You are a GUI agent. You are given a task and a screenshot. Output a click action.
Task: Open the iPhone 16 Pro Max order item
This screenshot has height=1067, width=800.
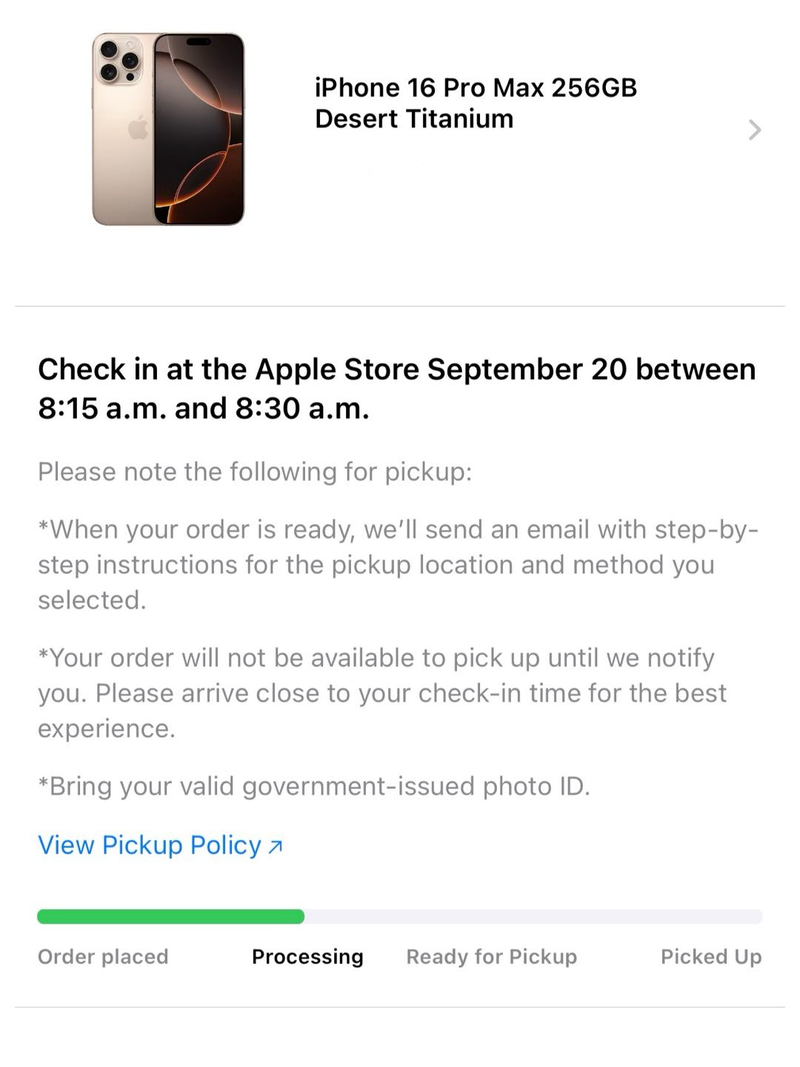click(476, 104)
